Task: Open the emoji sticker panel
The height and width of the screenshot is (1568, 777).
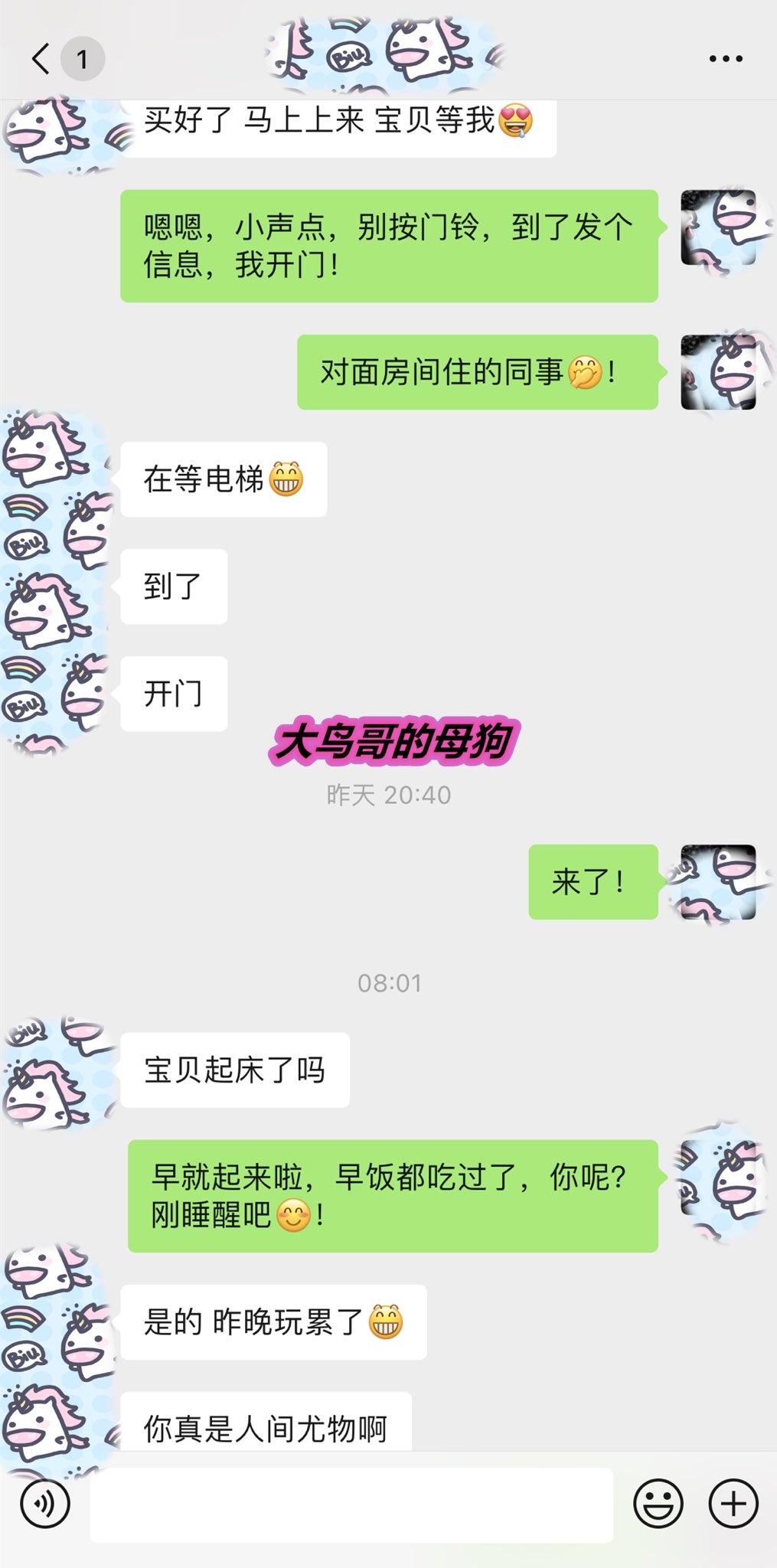Action: [658, 1504]
